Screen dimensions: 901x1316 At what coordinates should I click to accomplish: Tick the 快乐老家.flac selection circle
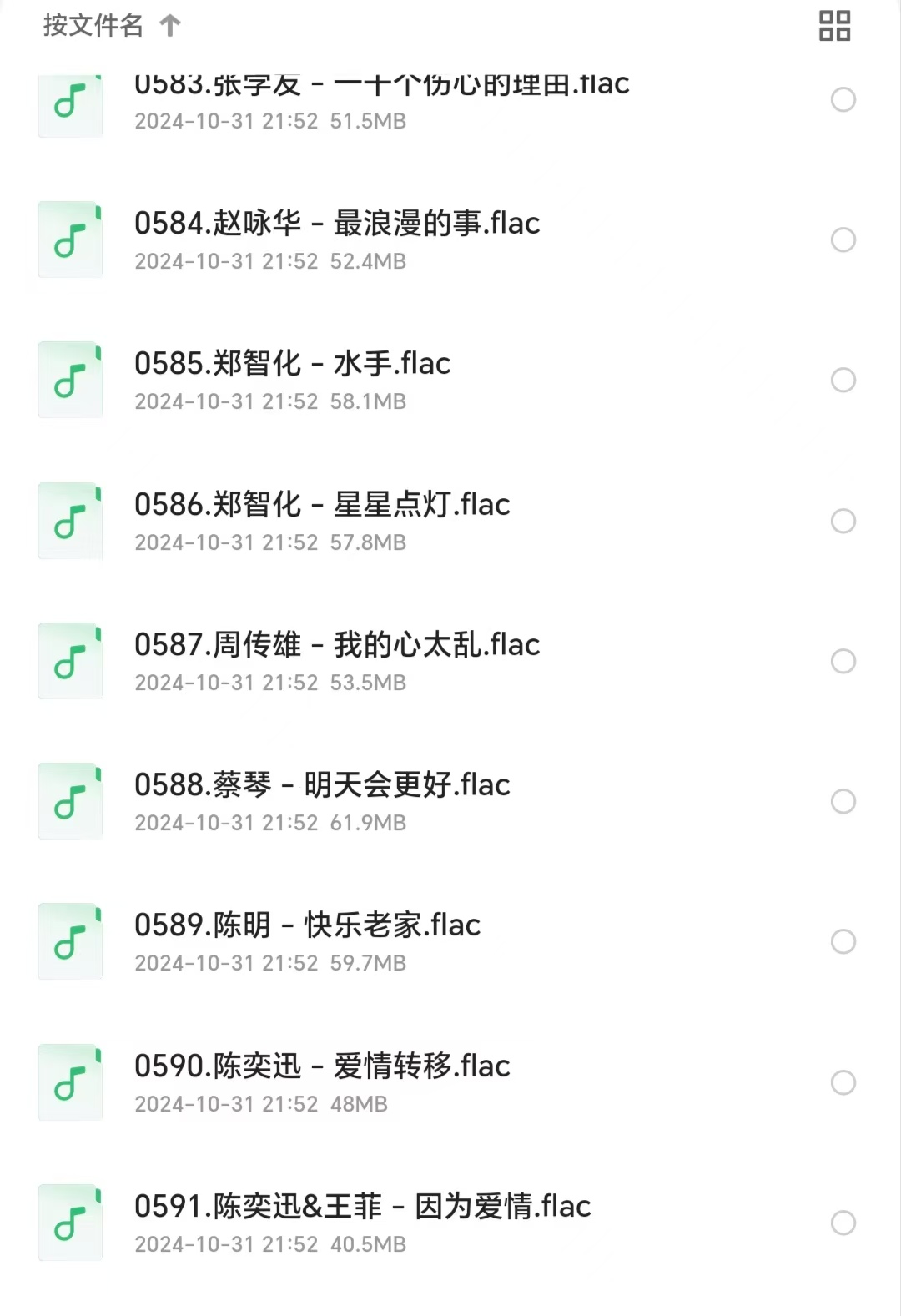point(843,941)
